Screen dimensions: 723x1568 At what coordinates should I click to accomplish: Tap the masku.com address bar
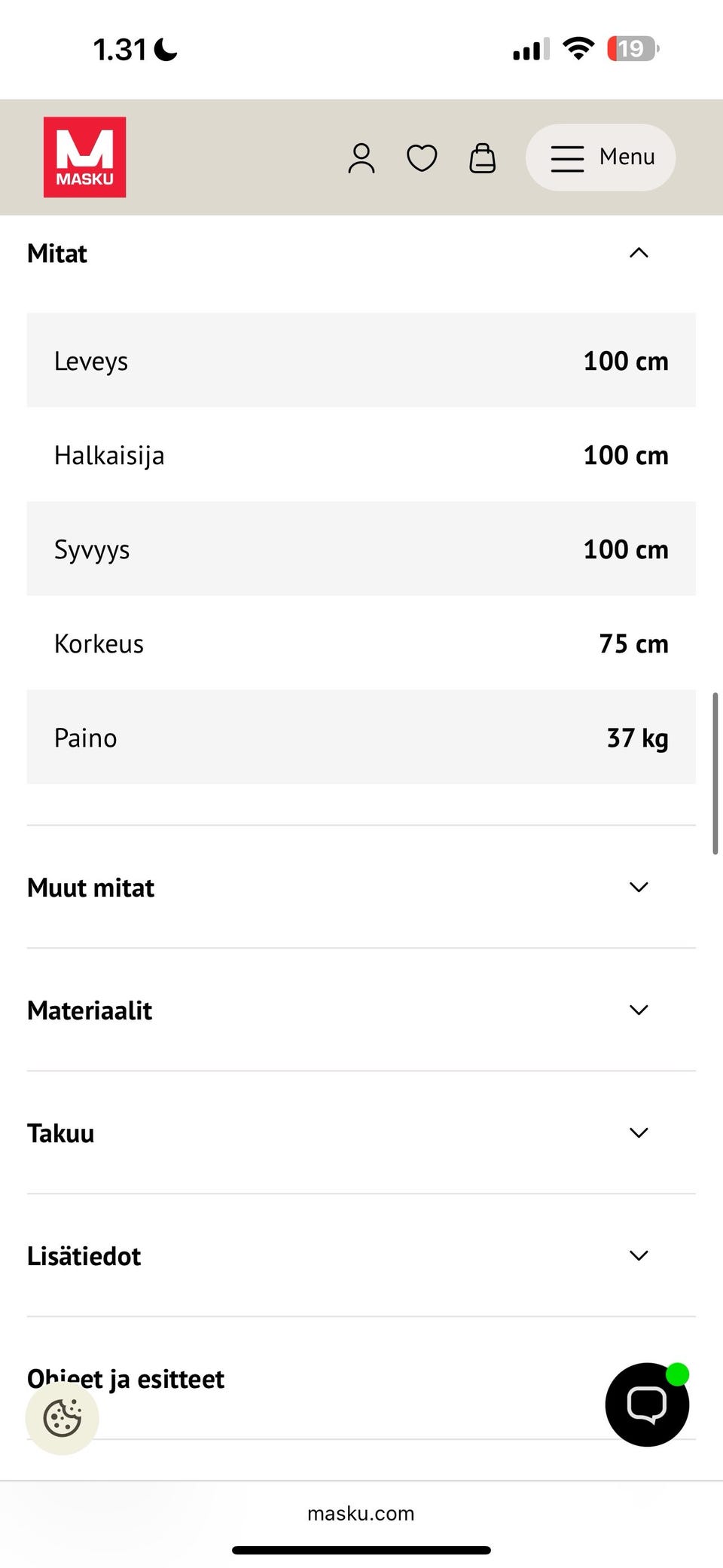[x=361, y=1513]
